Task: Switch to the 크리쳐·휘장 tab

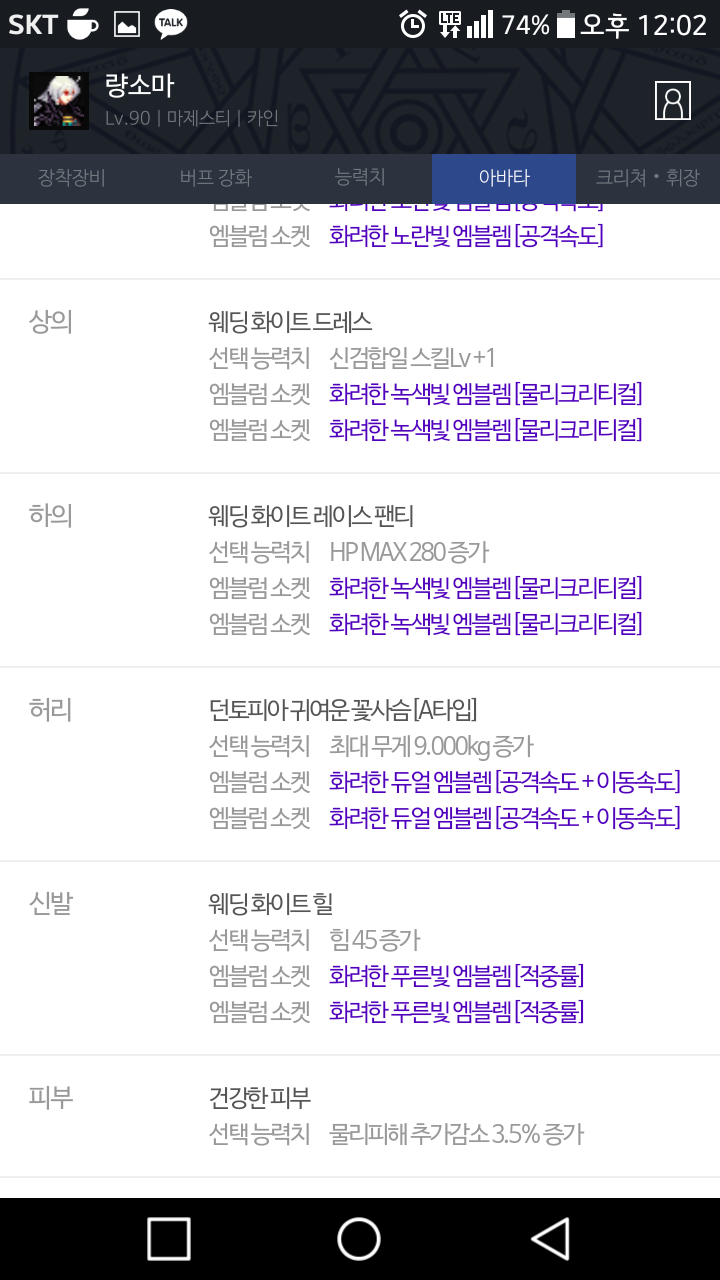Action: [x=648, y=178]
